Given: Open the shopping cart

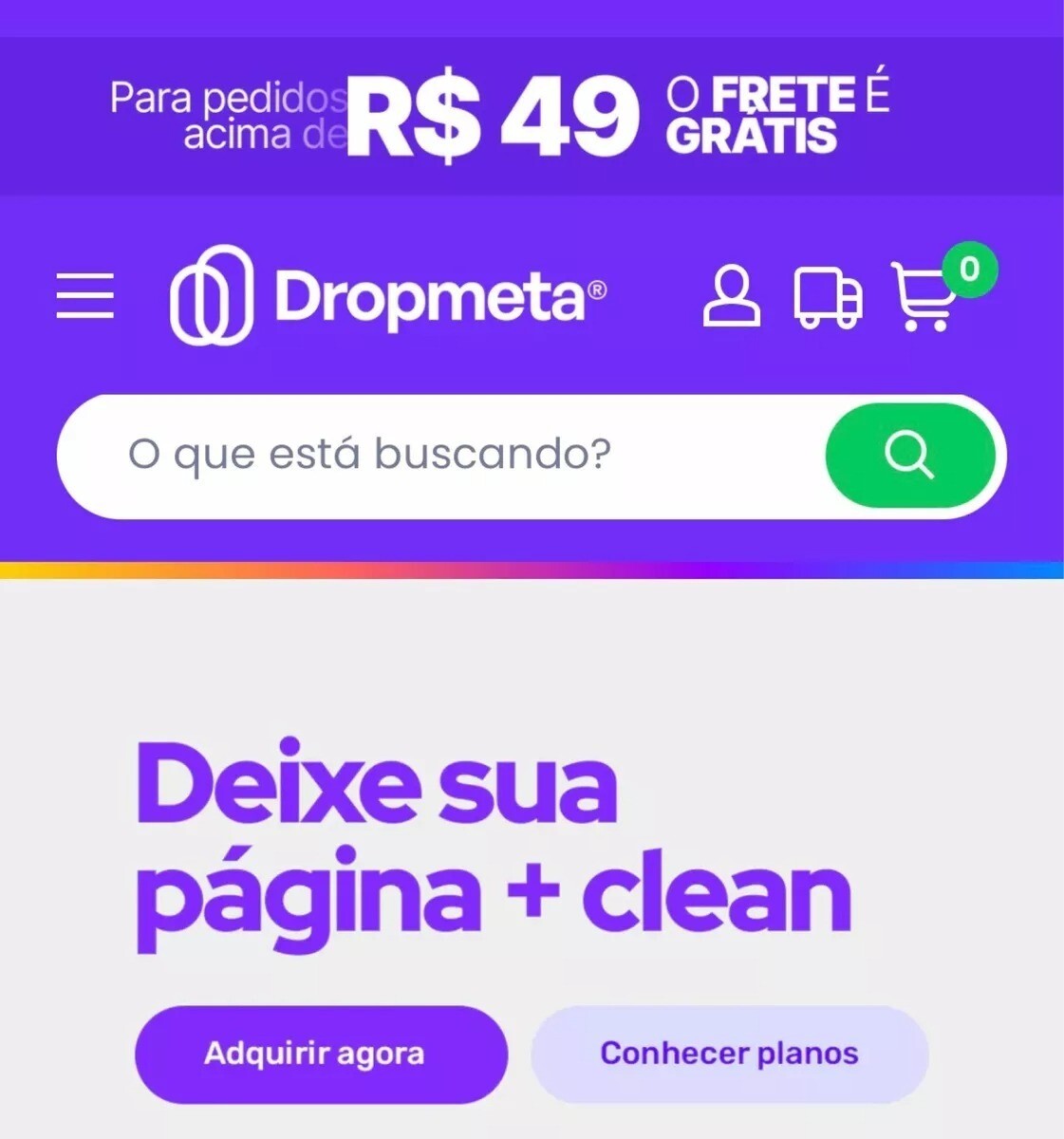Looking at the screenshot, I should tap(923, 296).
